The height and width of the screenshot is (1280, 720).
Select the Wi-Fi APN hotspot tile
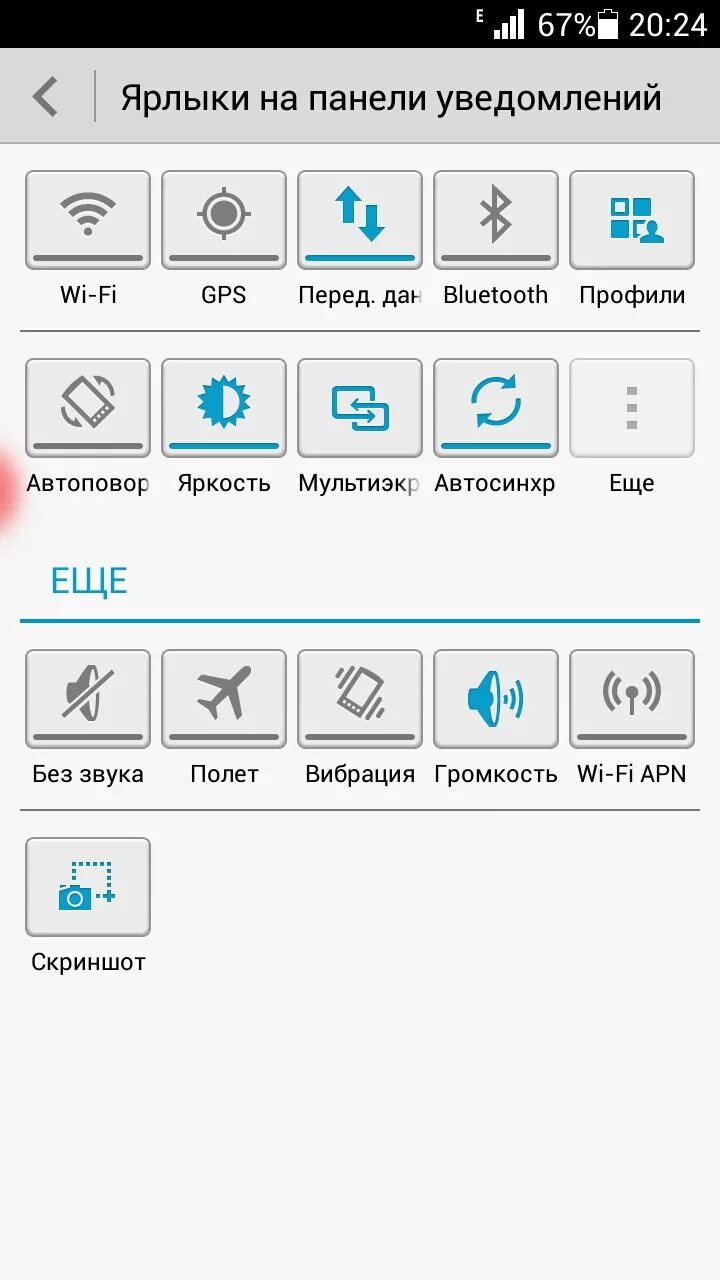[x=632, y=698]
